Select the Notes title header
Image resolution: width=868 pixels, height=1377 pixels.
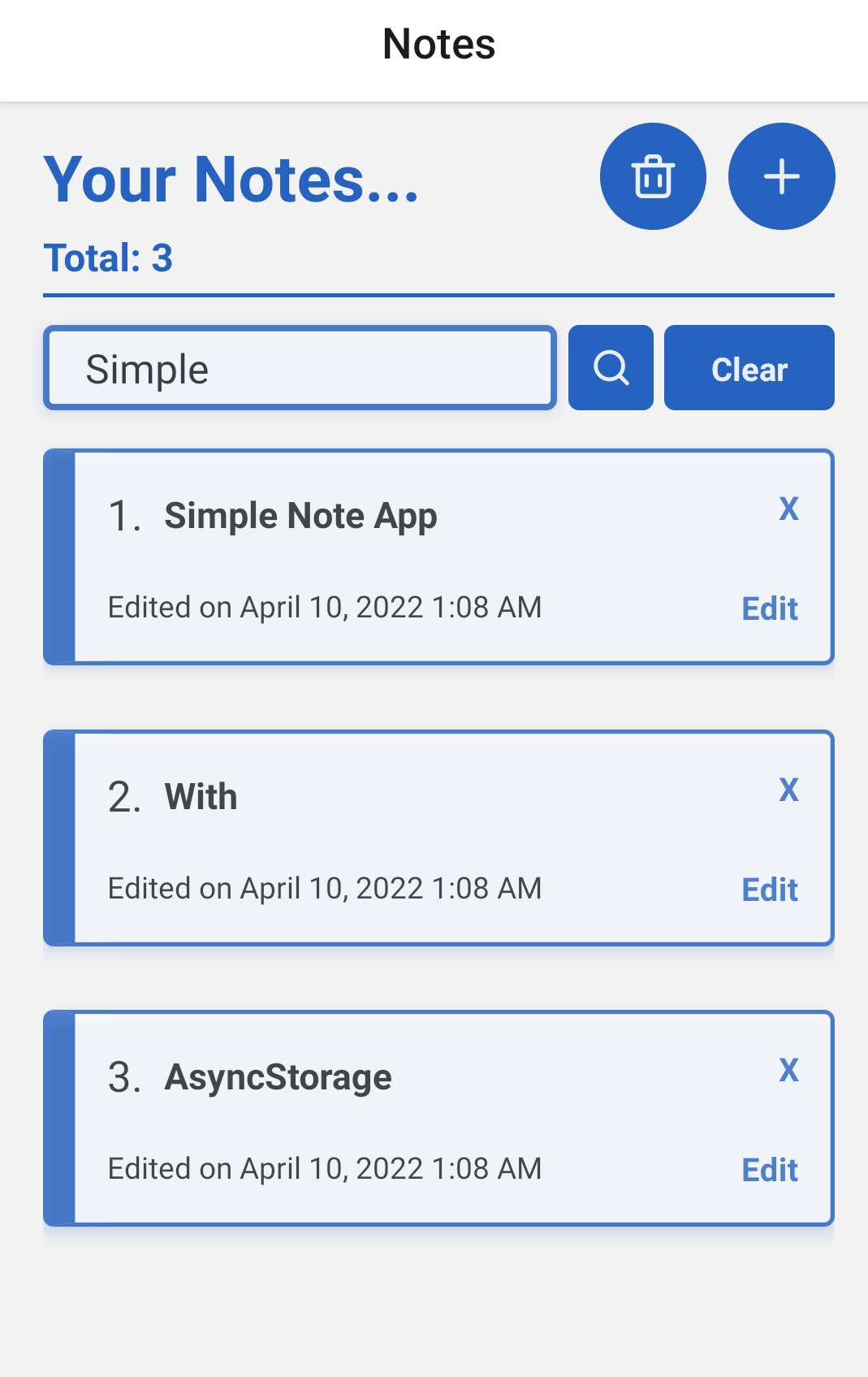click(438, 45)
